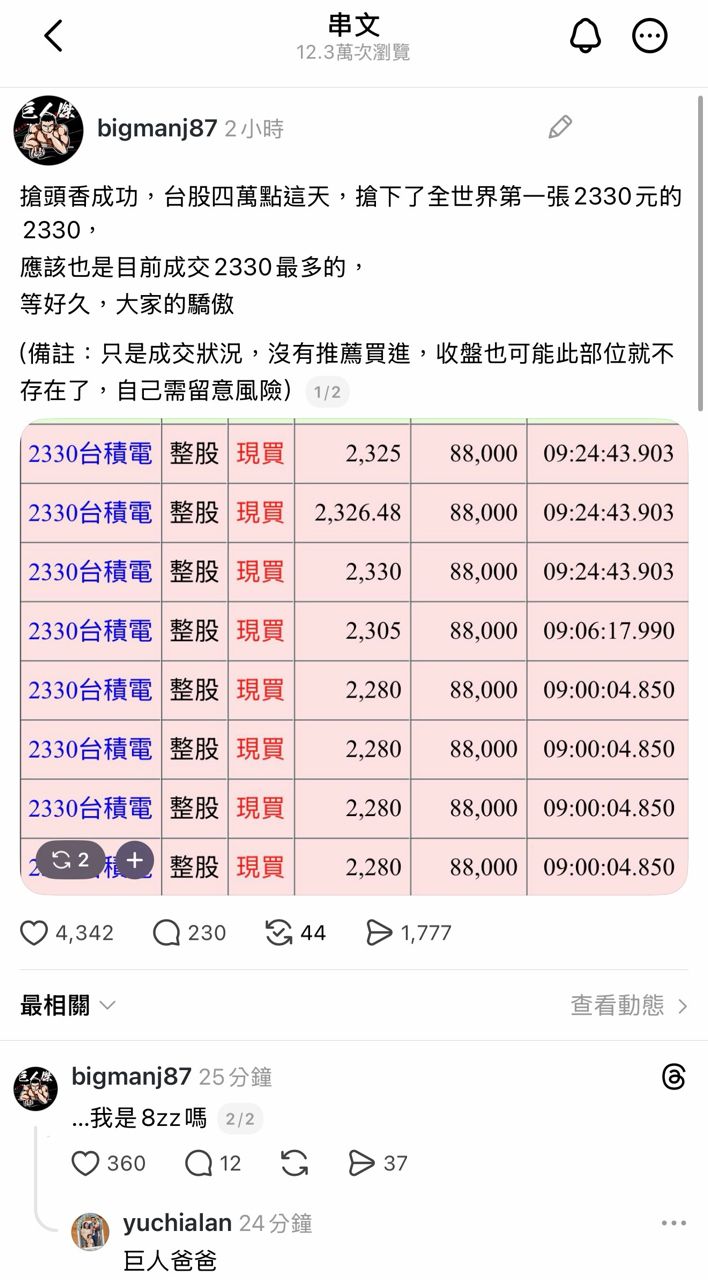Tap the plus button on the image
The height and width of the screenshot is (1280, 708).
135,860
